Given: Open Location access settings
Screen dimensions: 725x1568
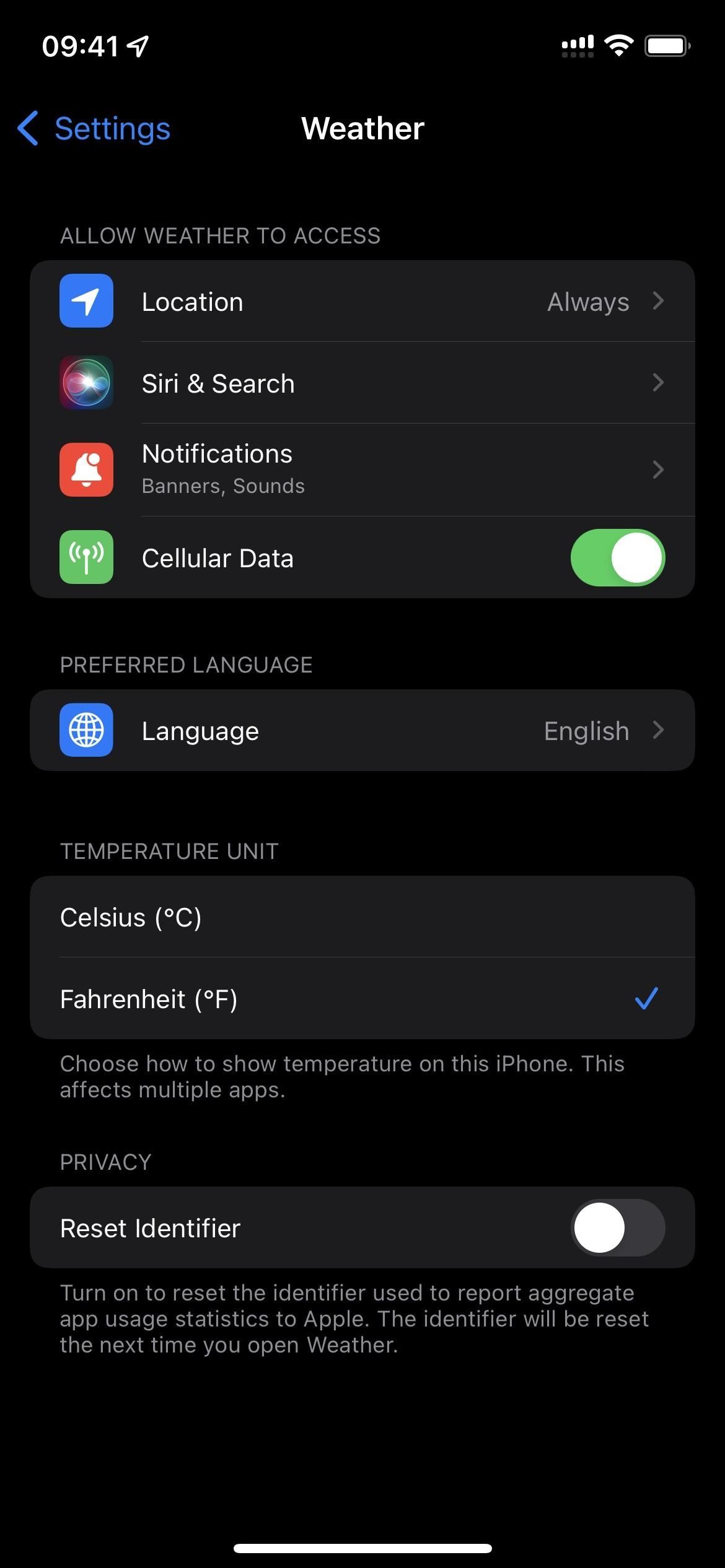Looking at the screenshot, I should 362,302.
